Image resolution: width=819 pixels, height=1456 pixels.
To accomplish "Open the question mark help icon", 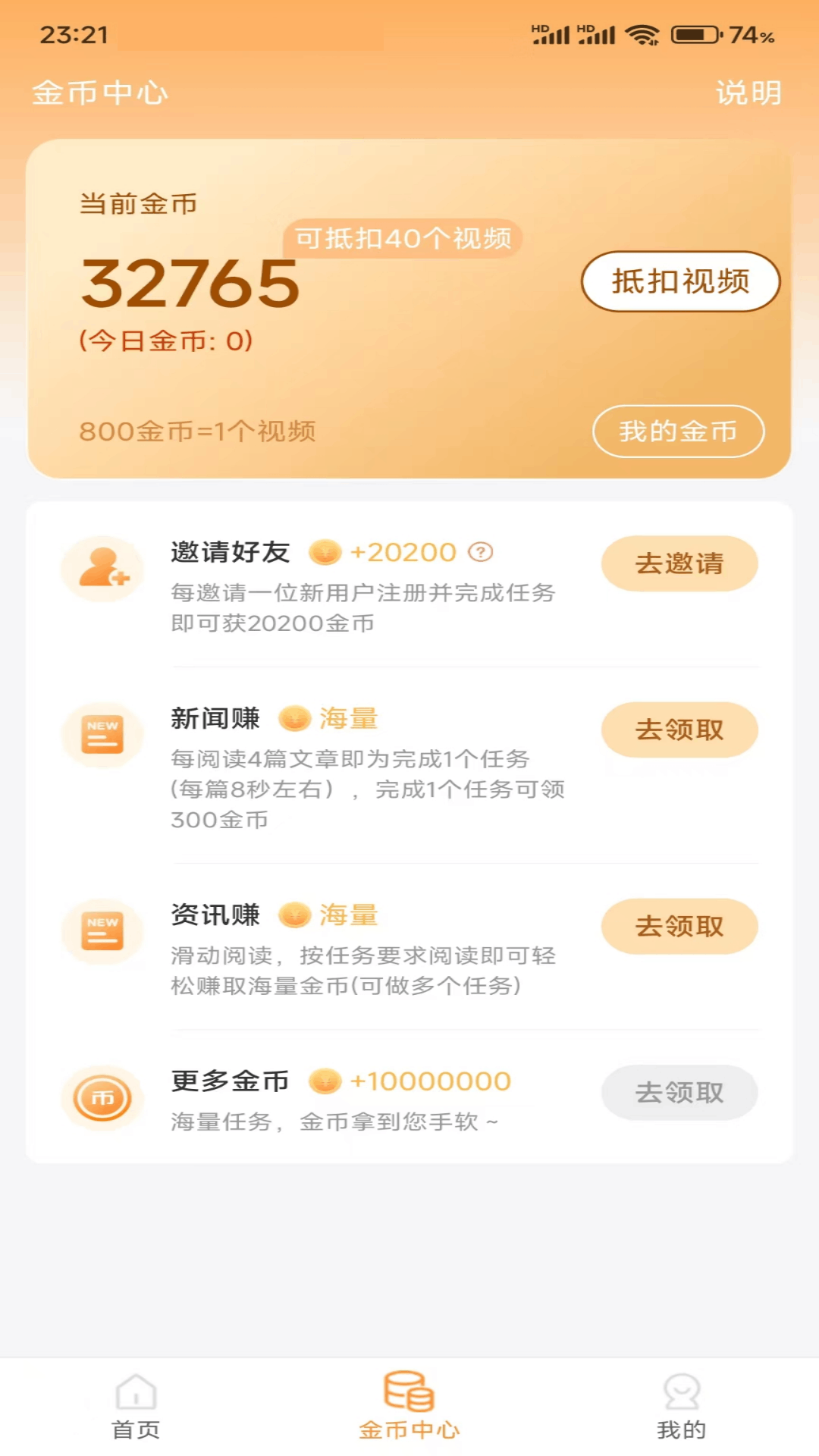I will [x=480, y=552].
